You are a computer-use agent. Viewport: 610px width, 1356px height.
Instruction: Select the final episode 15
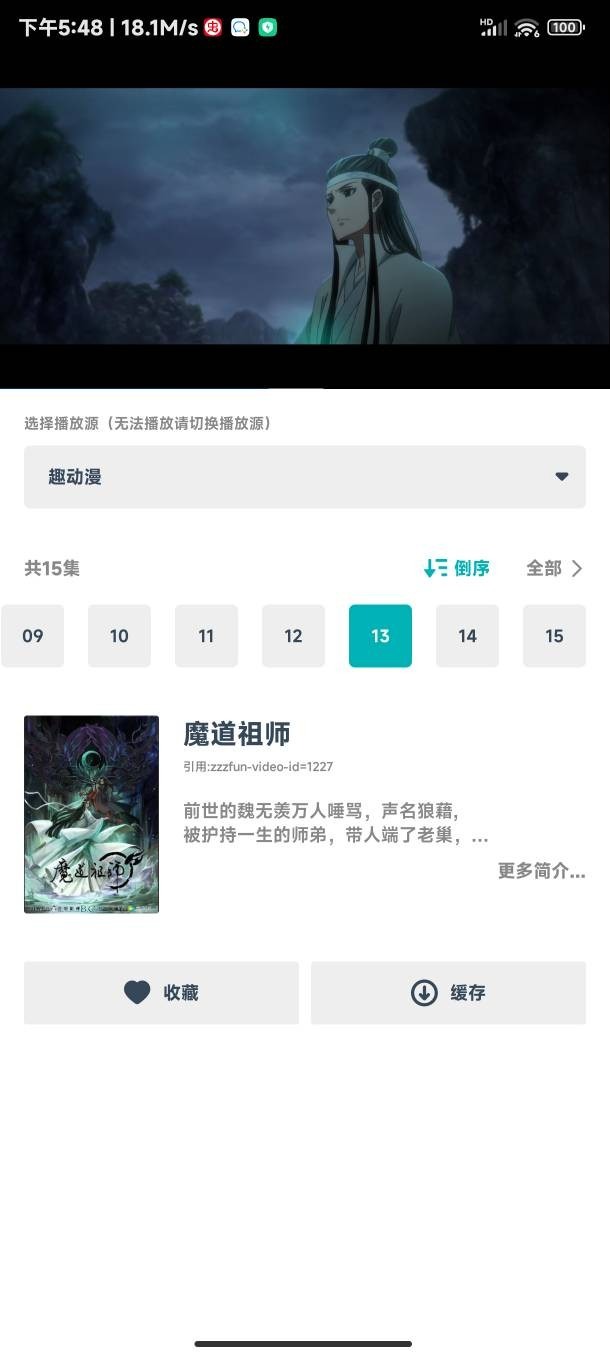tap(554, 636)
